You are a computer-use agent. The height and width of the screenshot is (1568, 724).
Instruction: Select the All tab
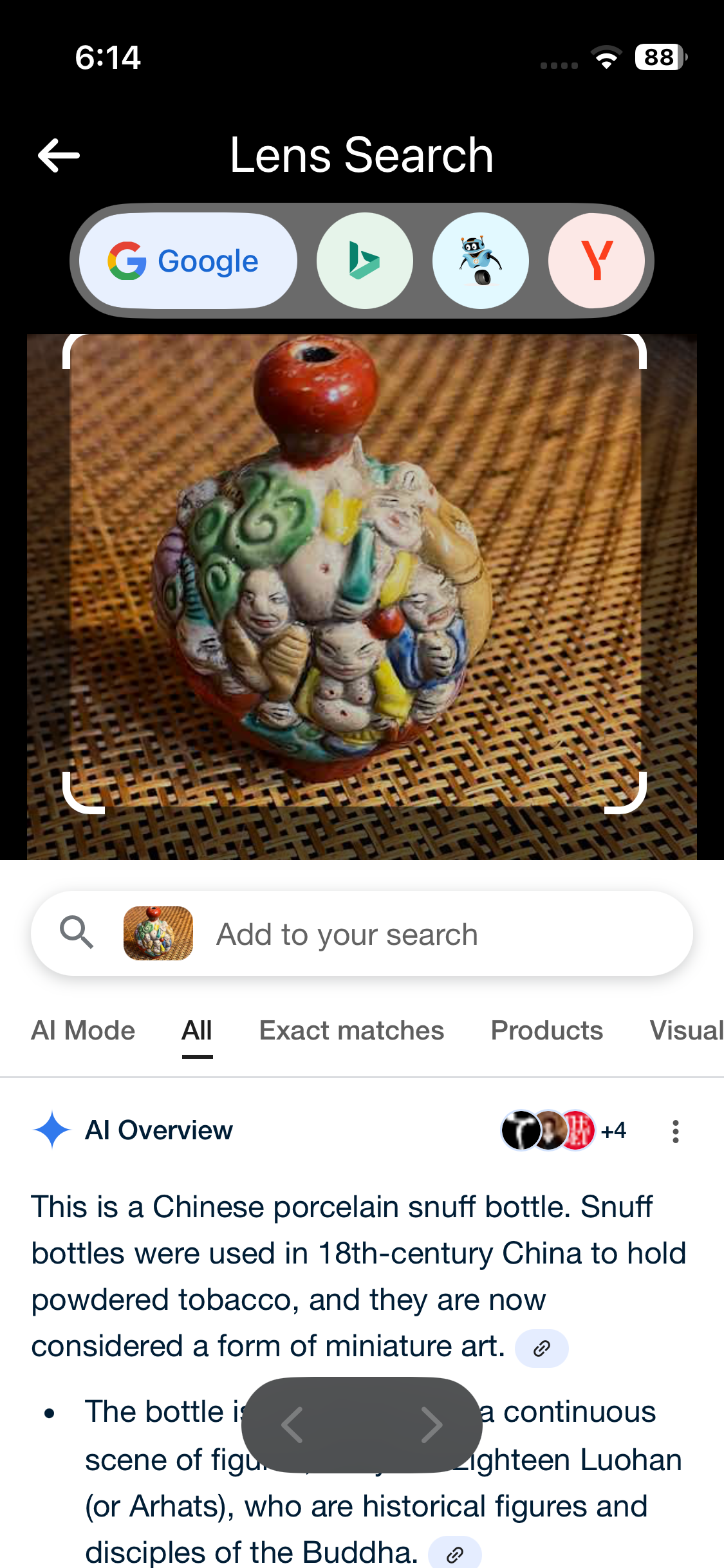[x=197, y=1031]
